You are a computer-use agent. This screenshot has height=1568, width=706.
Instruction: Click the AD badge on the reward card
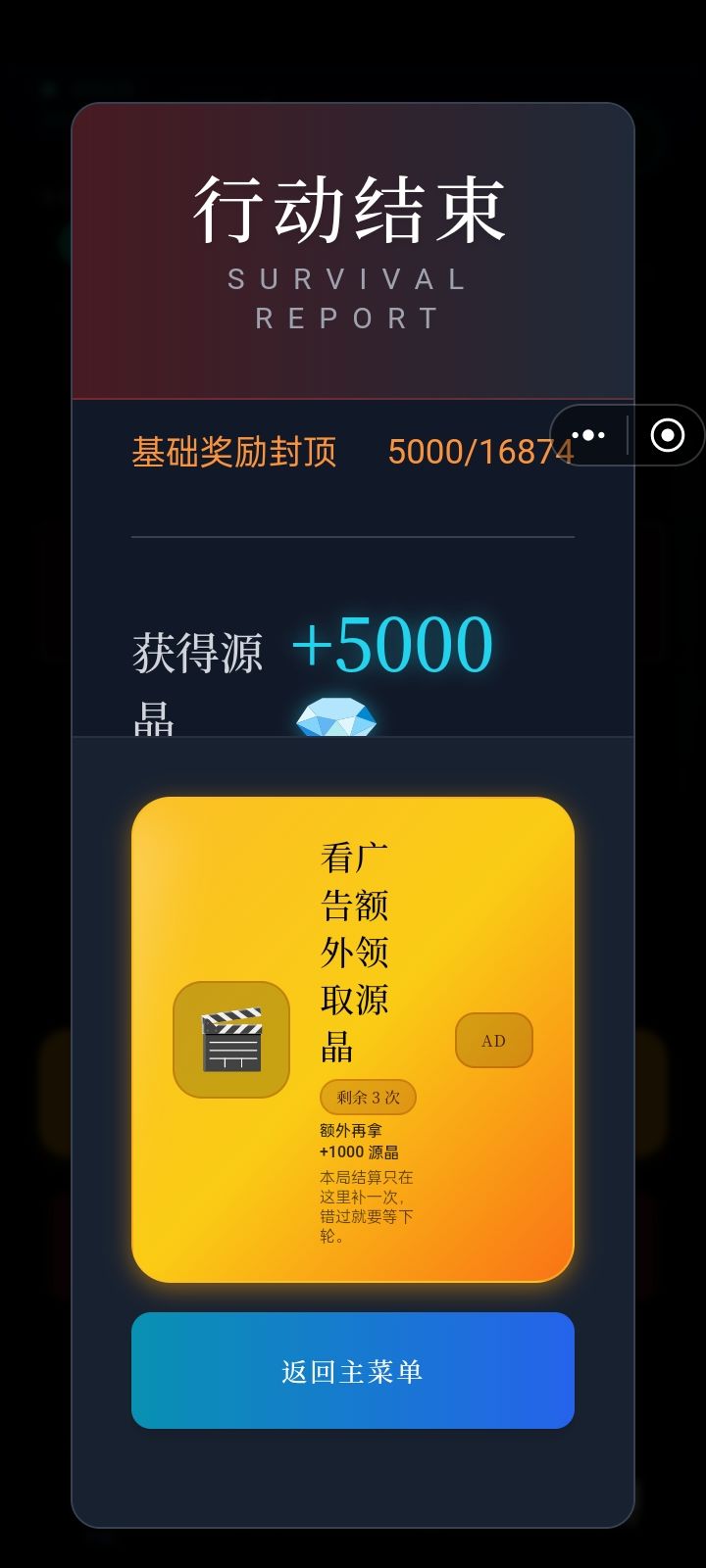[493, 1040]
